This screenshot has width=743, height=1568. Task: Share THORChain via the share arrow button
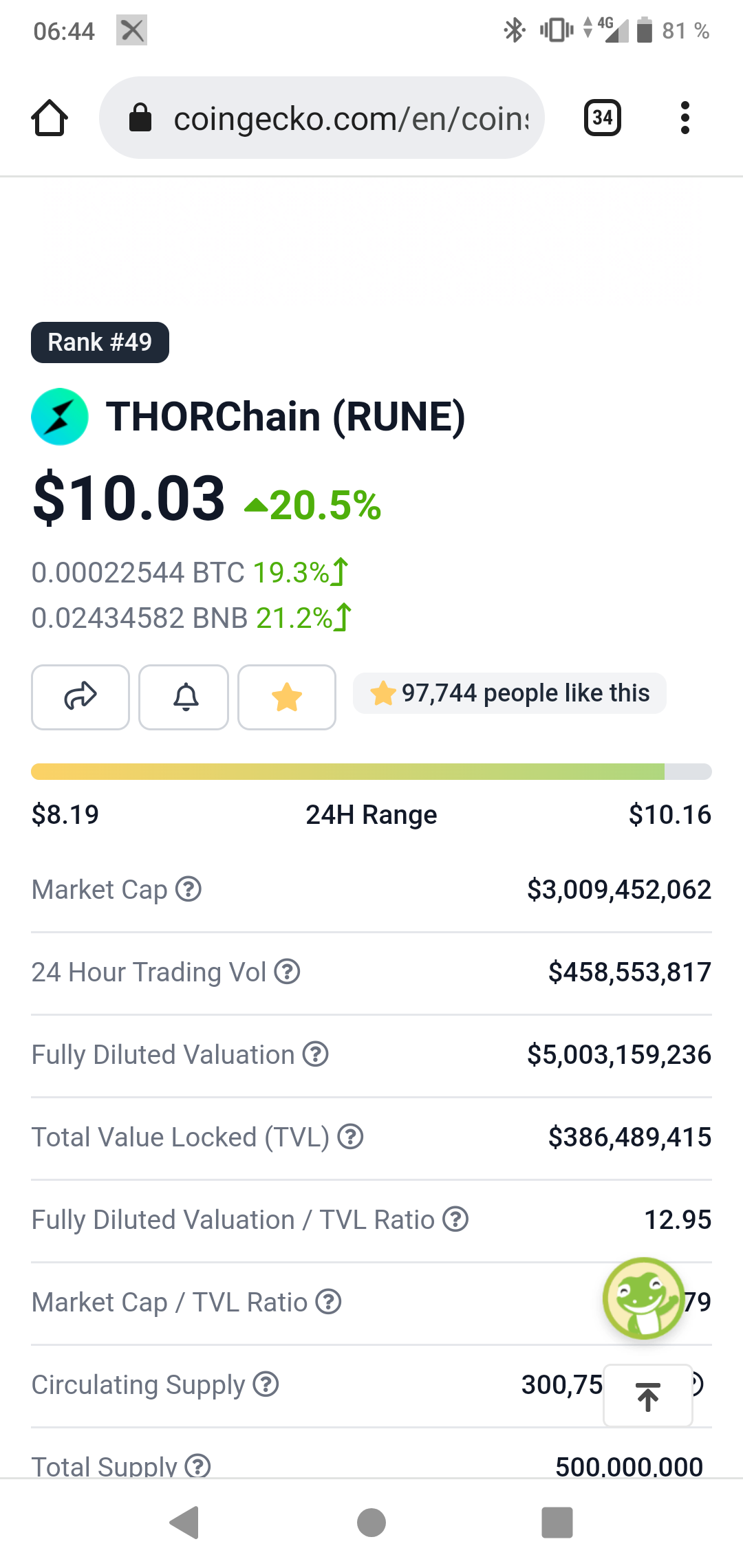(x=80, y=697)
